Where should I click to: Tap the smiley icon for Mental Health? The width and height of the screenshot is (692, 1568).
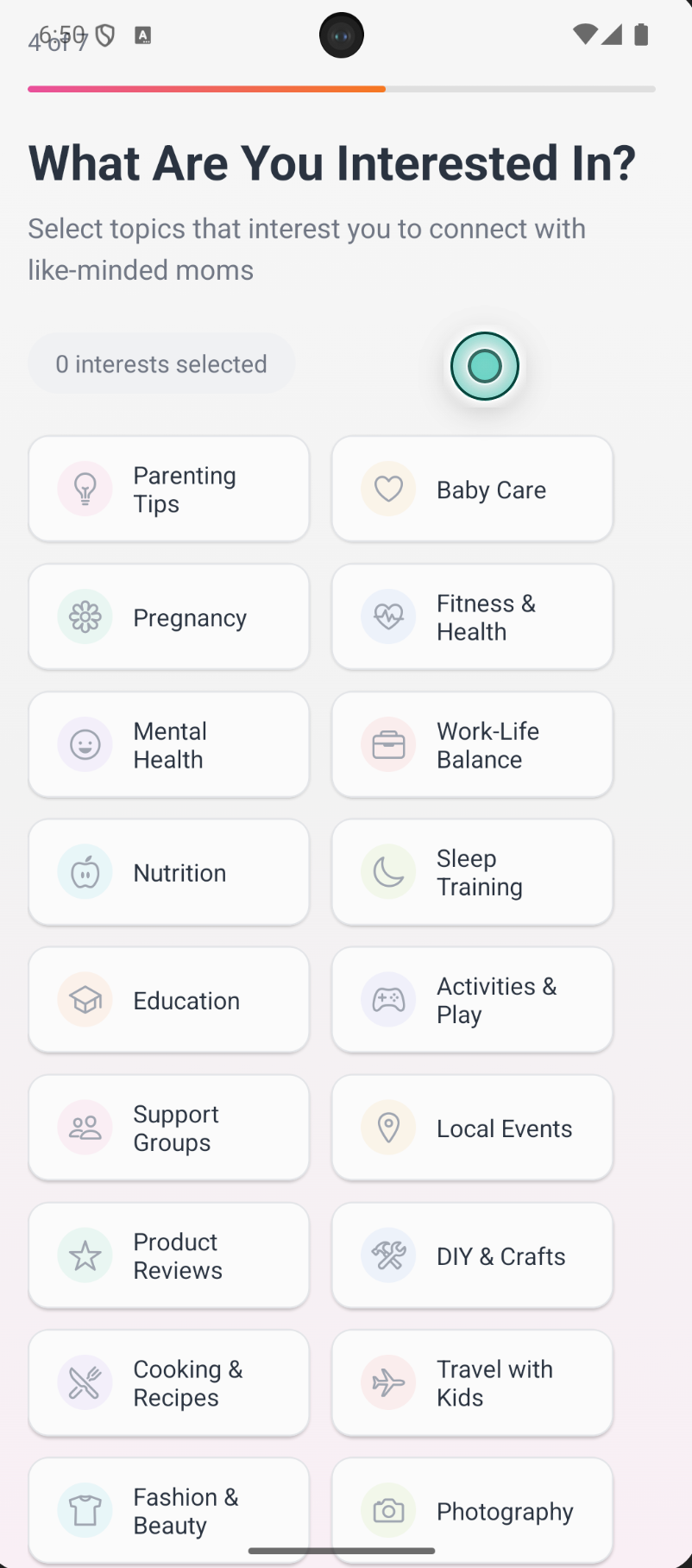coord(85,744)
